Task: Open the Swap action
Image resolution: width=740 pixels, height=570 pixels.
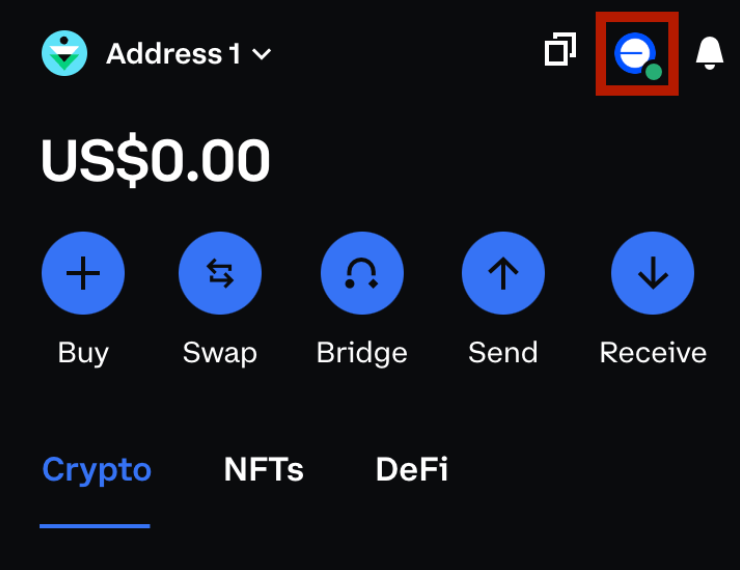Action: [220, 274]
